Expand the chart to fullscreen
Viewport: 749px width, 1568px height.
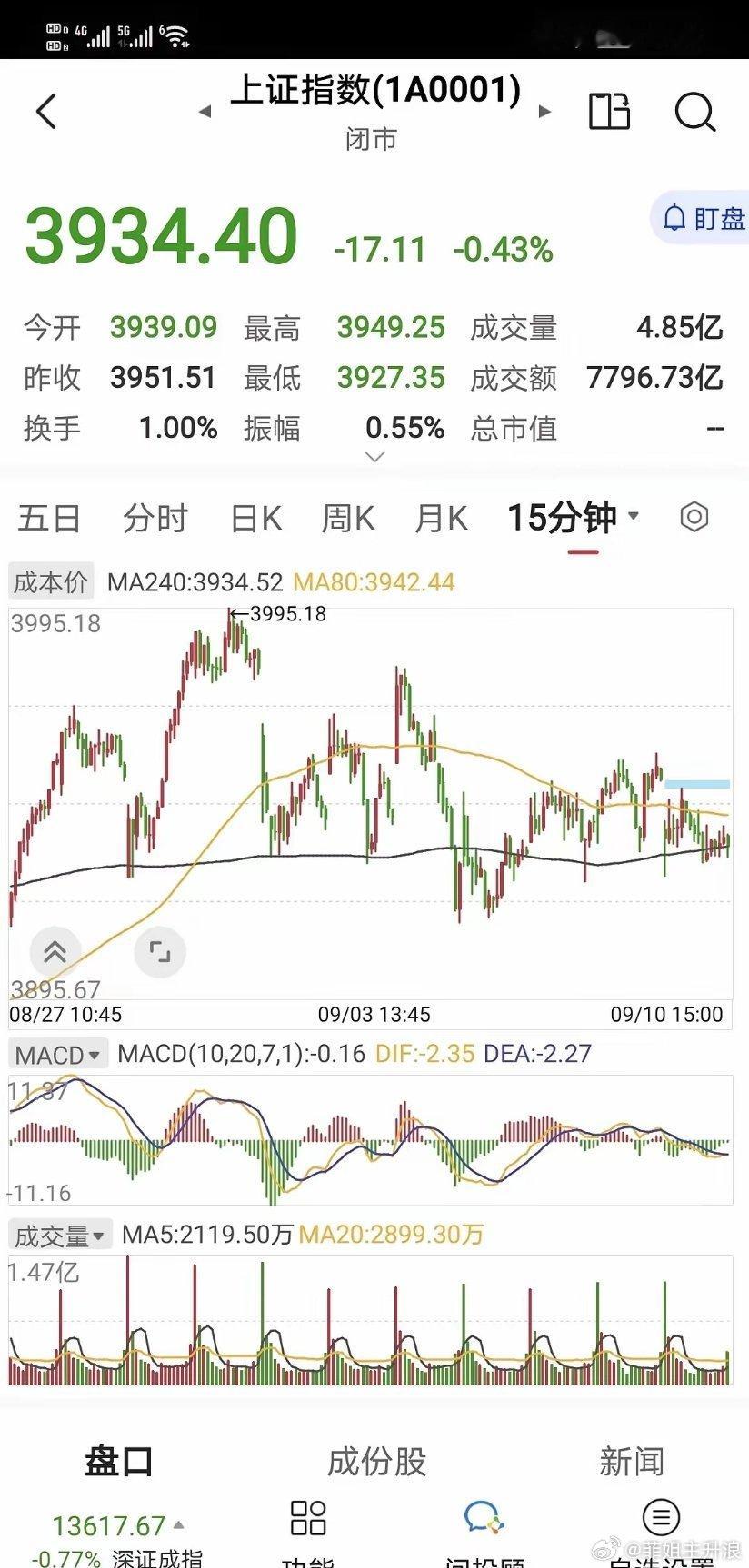(x=160, y=952)
